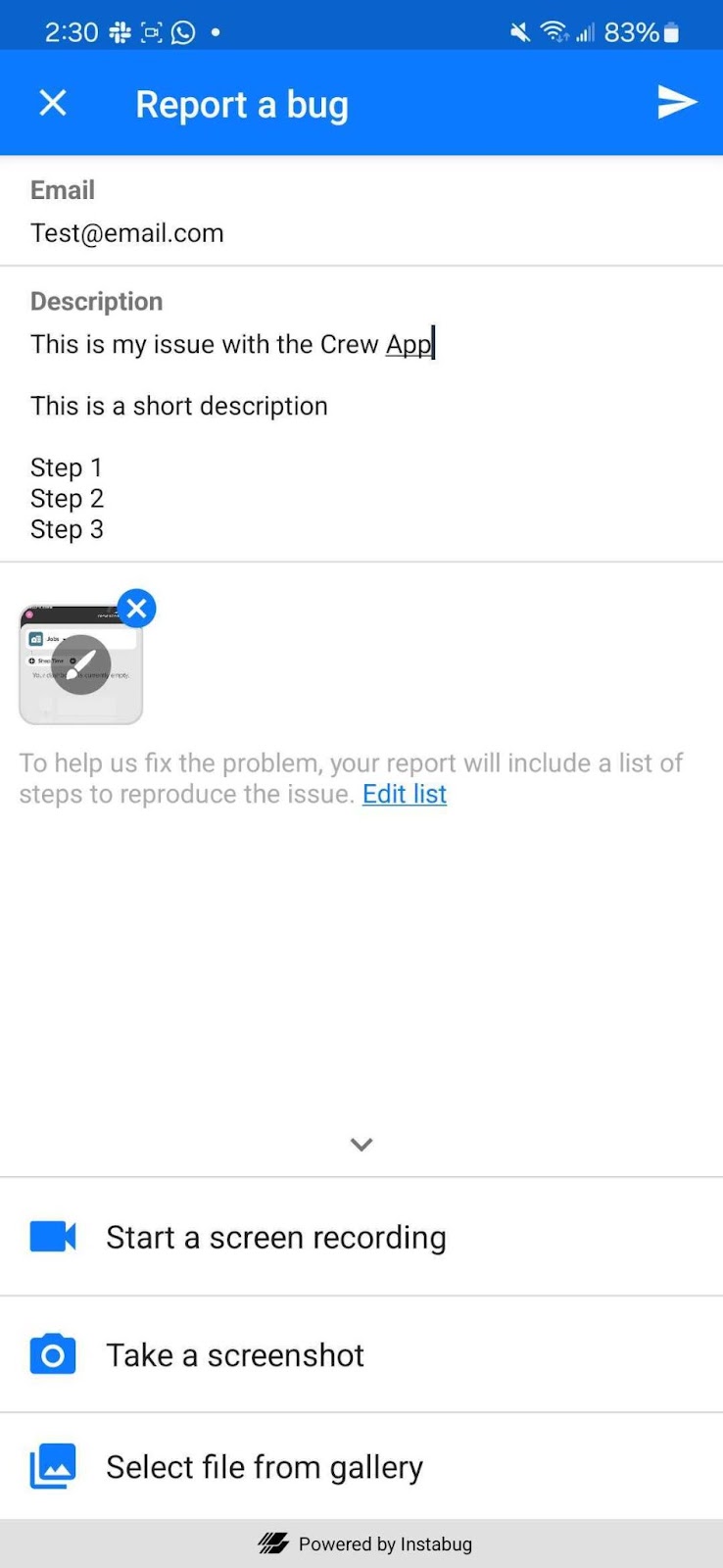Image resolution: width=723 pixels, height=1568 pixels.
Task: Tap into the Description text field
Action: click(x=361, y=436)
